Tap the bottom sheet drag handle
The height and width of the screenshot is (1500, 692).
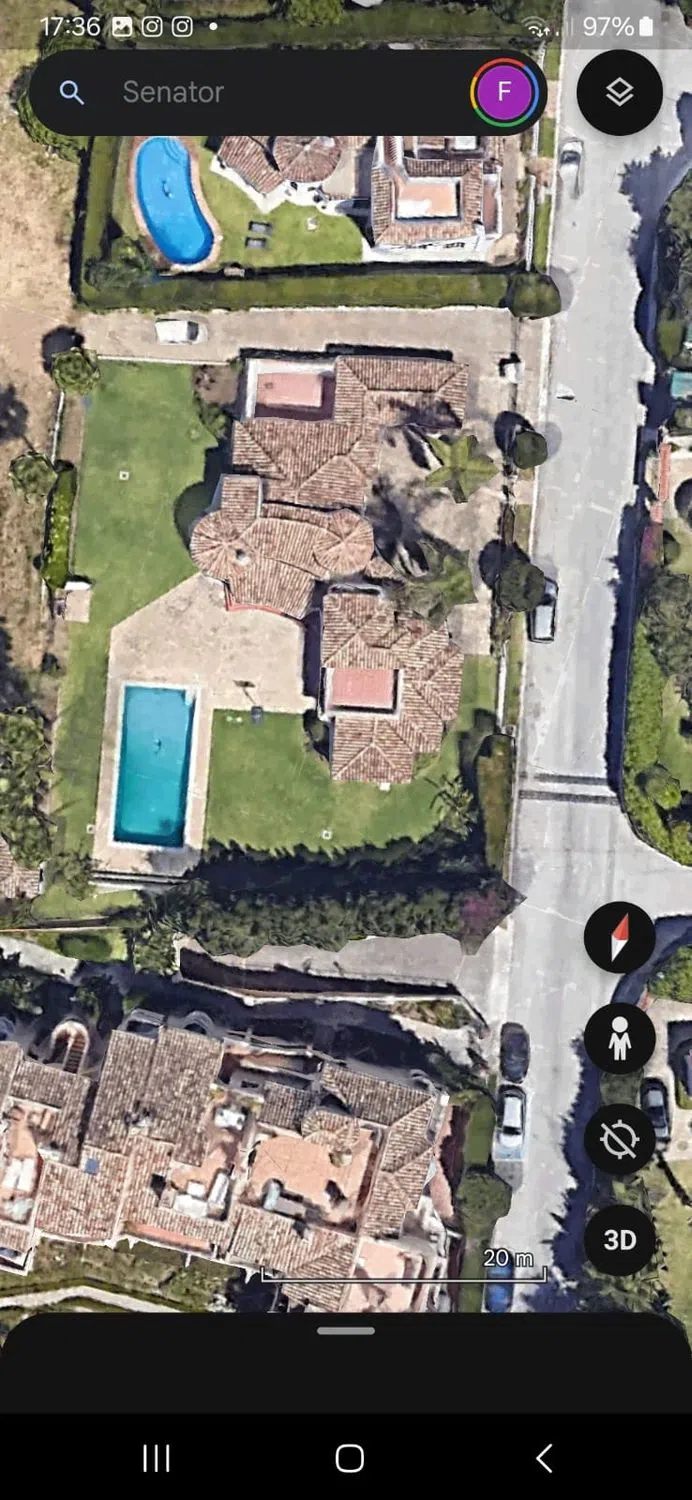(x=346, y=1331)
